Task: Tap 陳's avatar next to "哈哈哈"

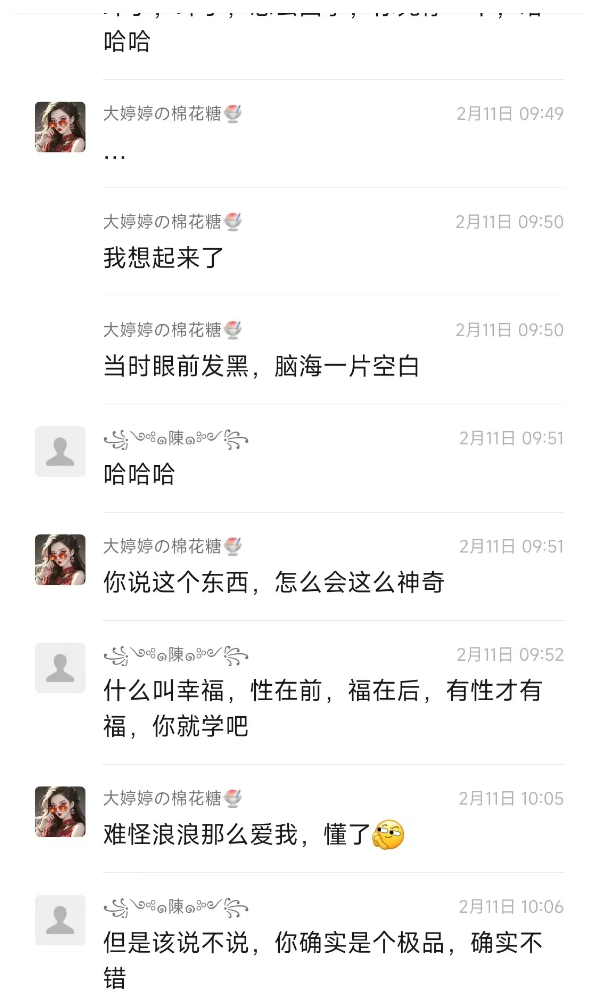Action: [x=60, y=452]
